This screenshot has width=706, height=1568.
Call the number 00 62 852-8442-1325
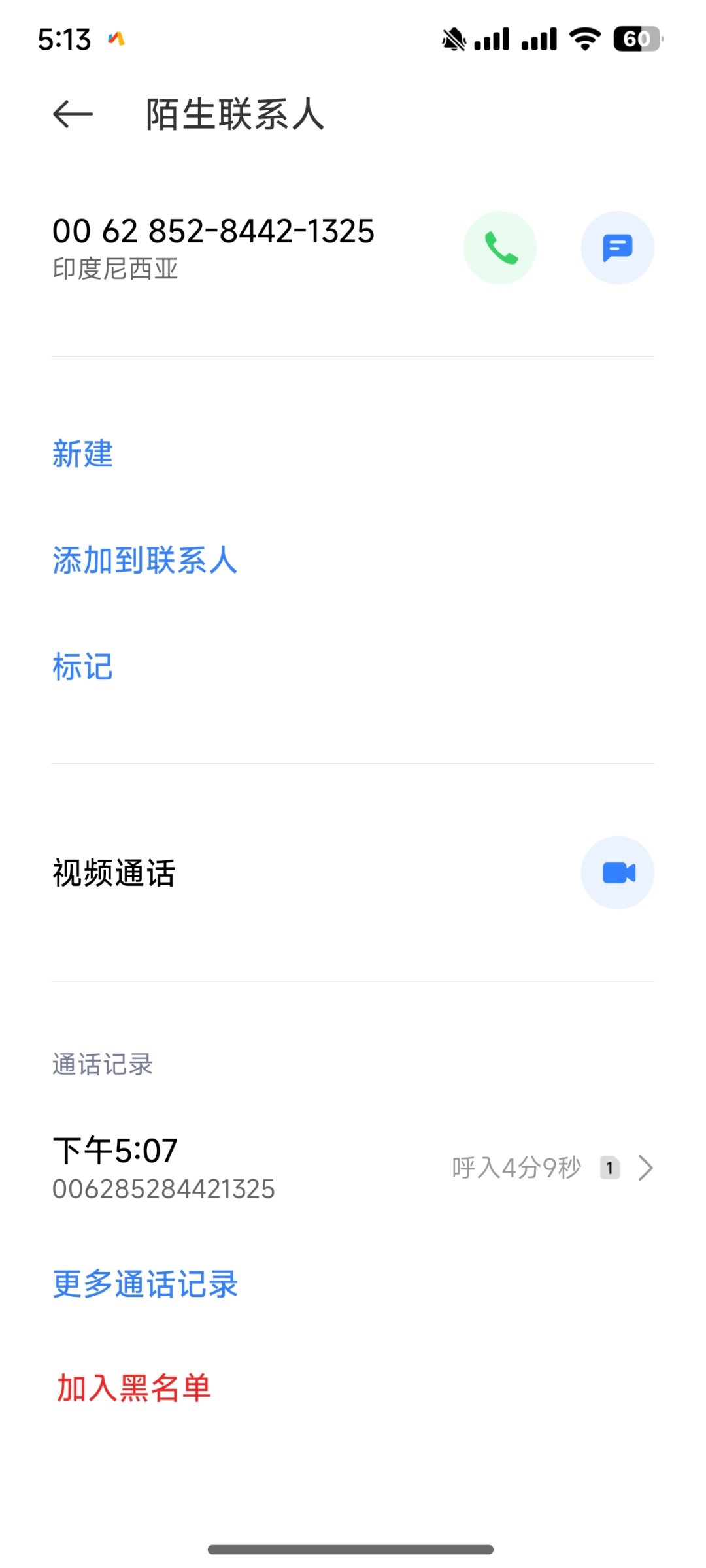500,248
